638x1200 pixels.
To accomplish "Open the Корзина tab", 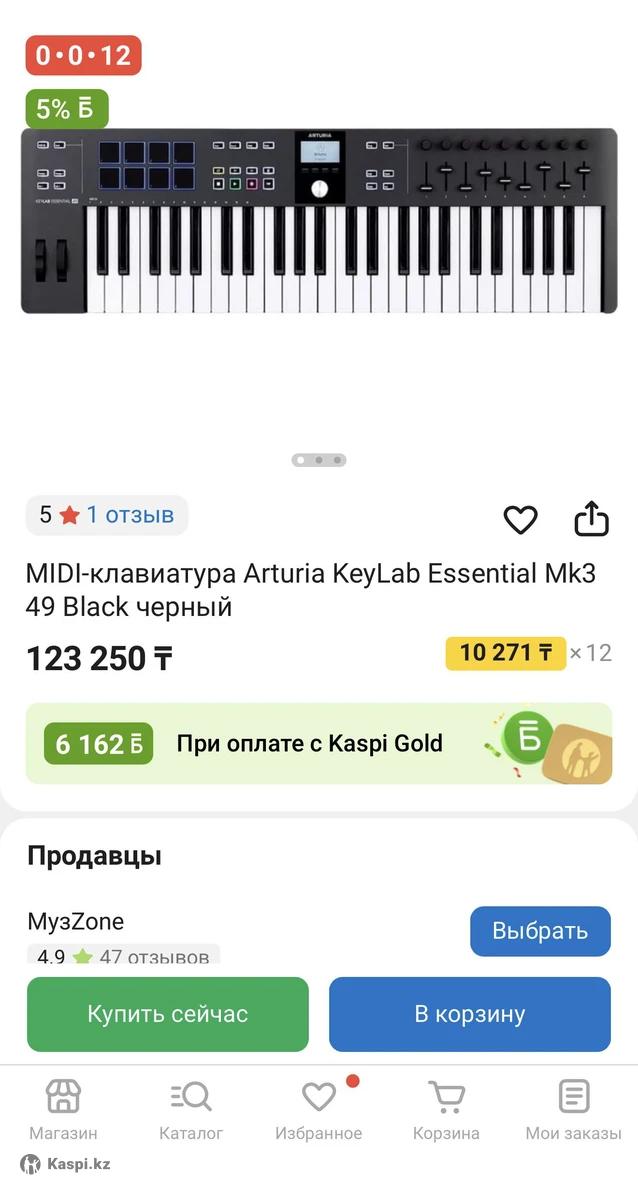I will click(446, 1110).
